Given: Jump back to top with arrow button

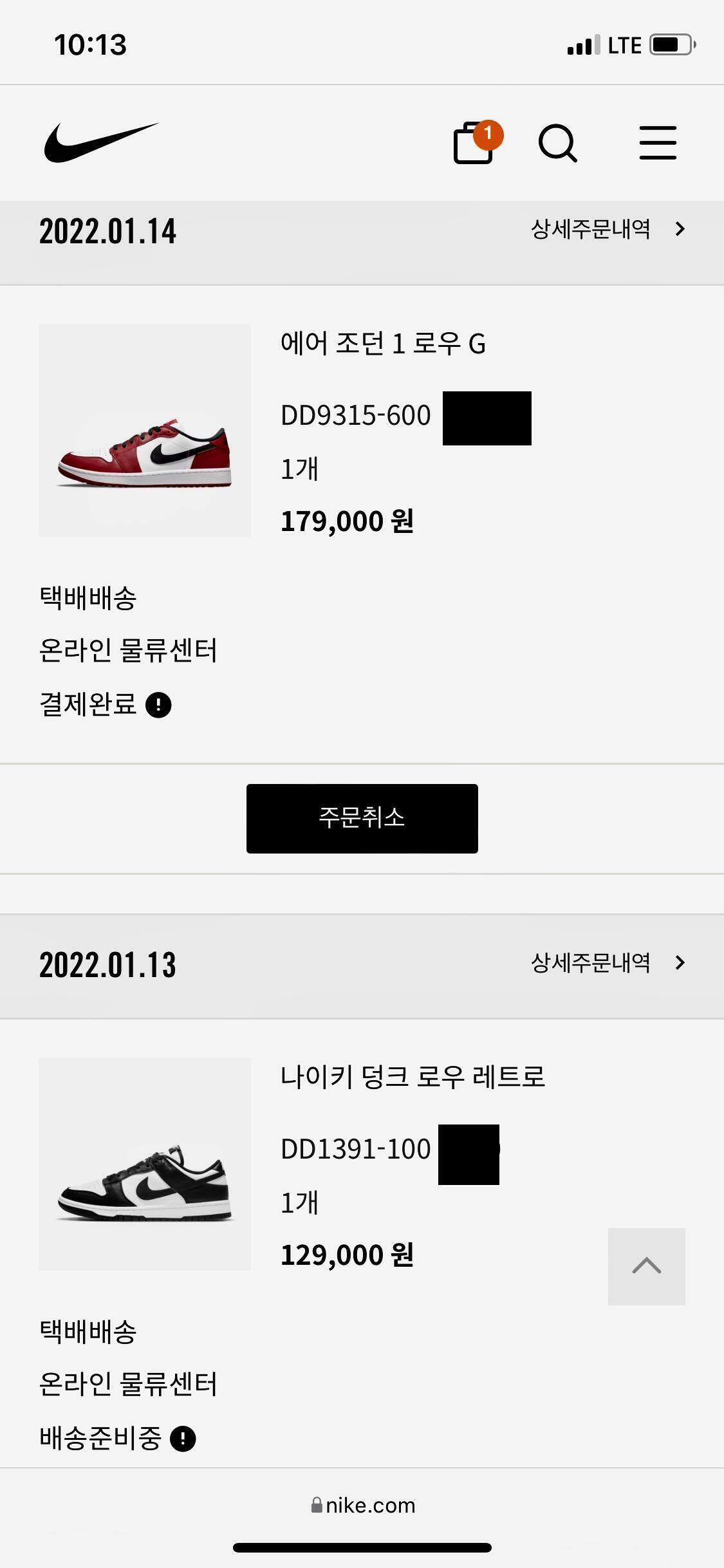Looking at the screenshot, I should (646, 1266).
